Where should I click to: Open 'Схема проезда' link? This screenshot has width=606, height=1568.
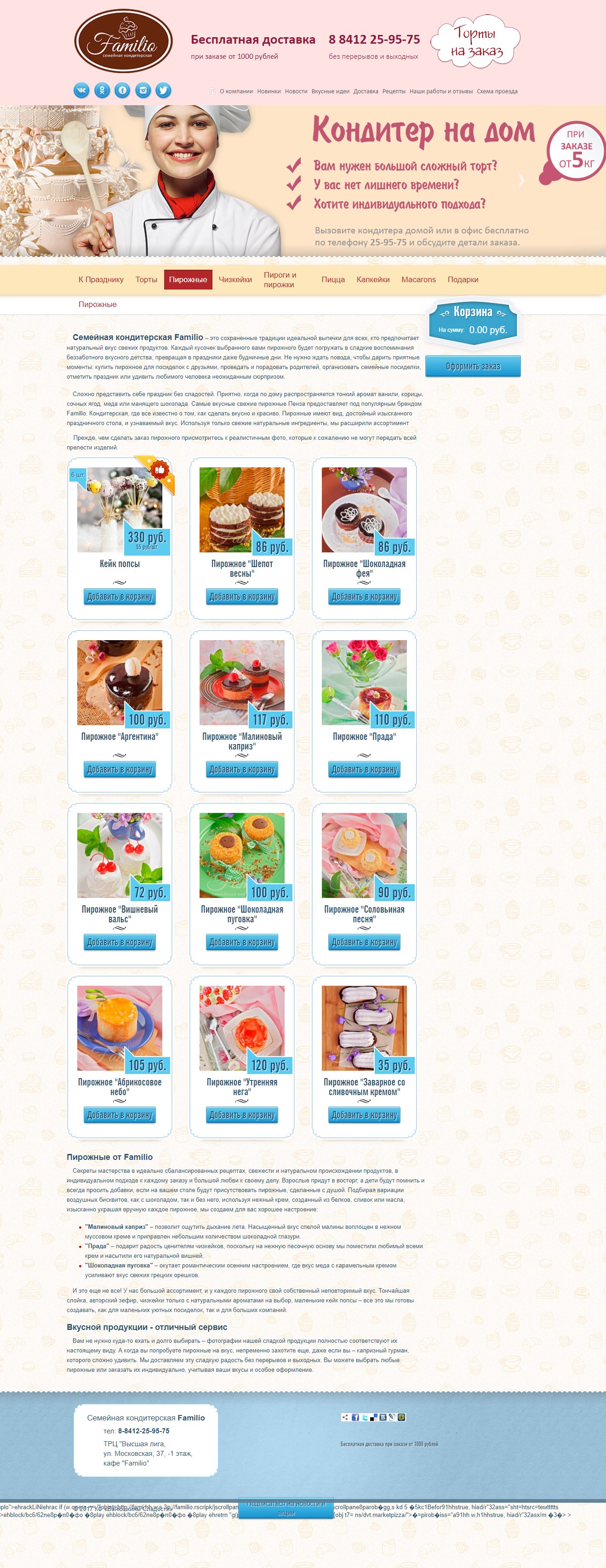[x=497, y=91]
